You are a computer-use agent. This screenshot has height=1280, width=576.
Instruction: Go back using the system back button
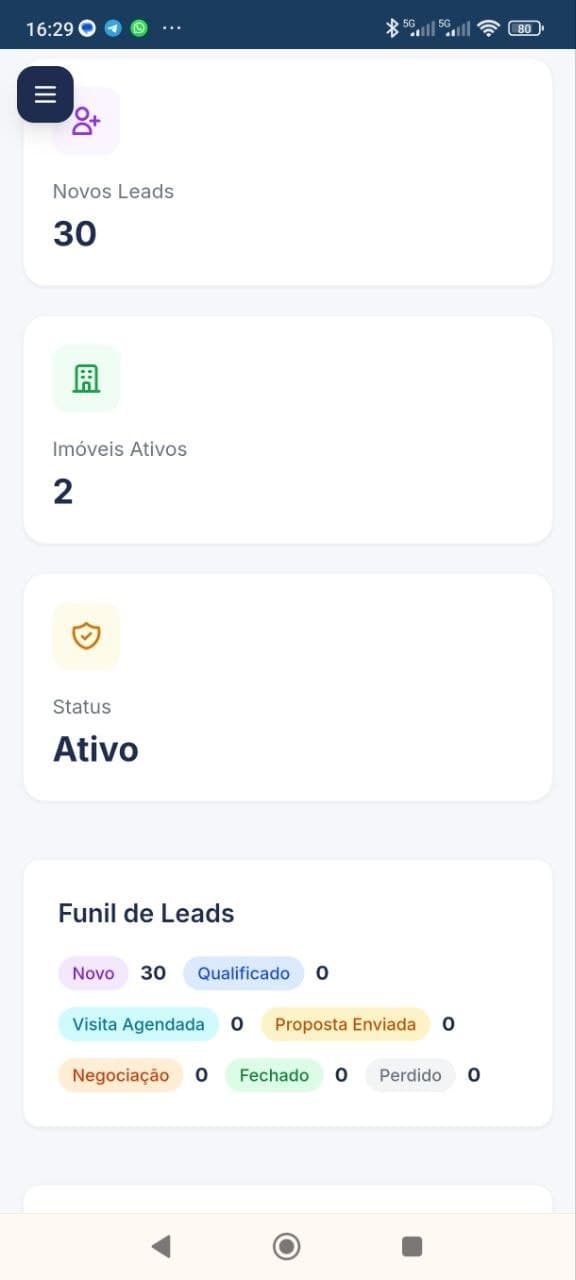pyautogui.click(x=160, y=1245)
